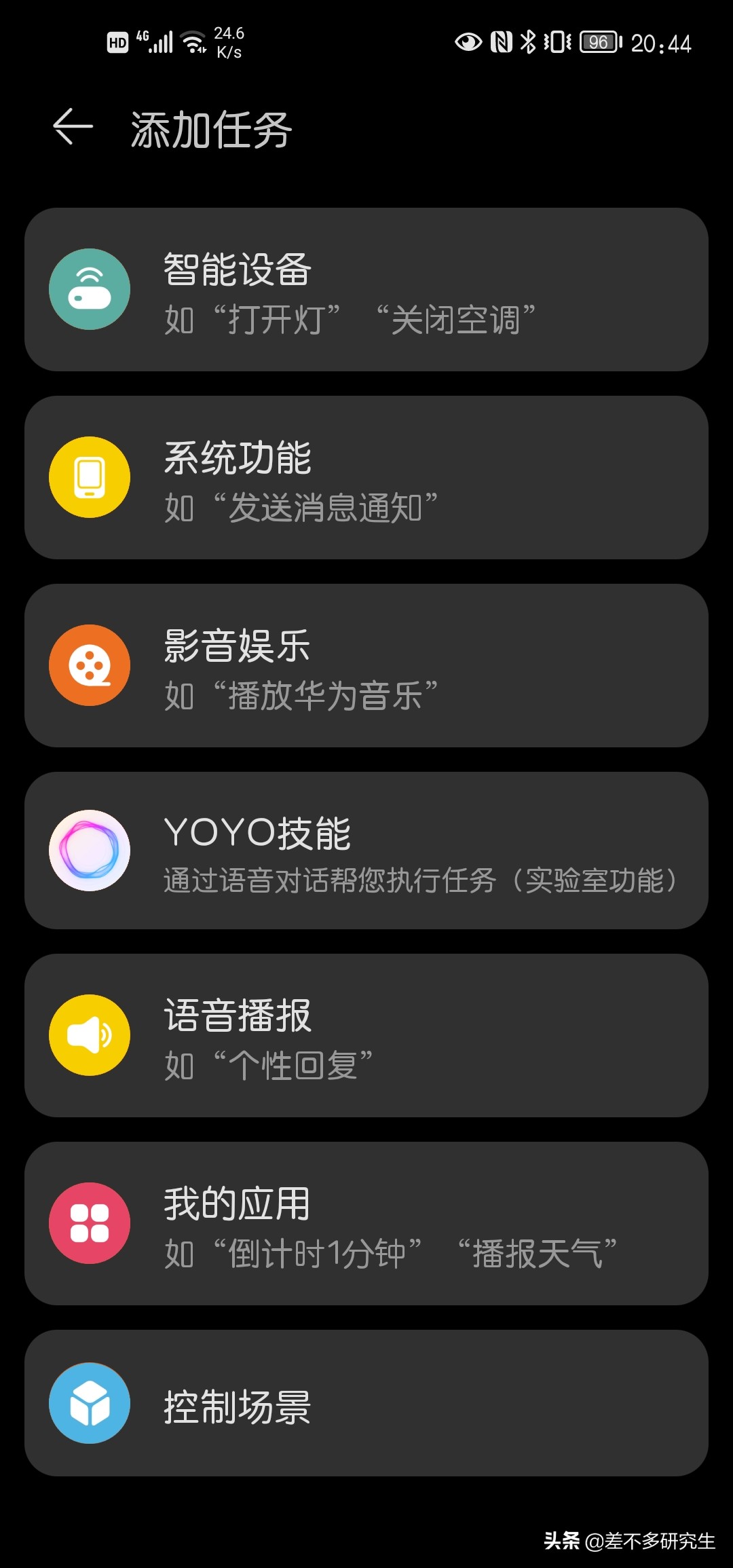This screenshot has height=1568, width=733.
Task: Select the 智能设备 smart device icon
Action: [90, 288]
